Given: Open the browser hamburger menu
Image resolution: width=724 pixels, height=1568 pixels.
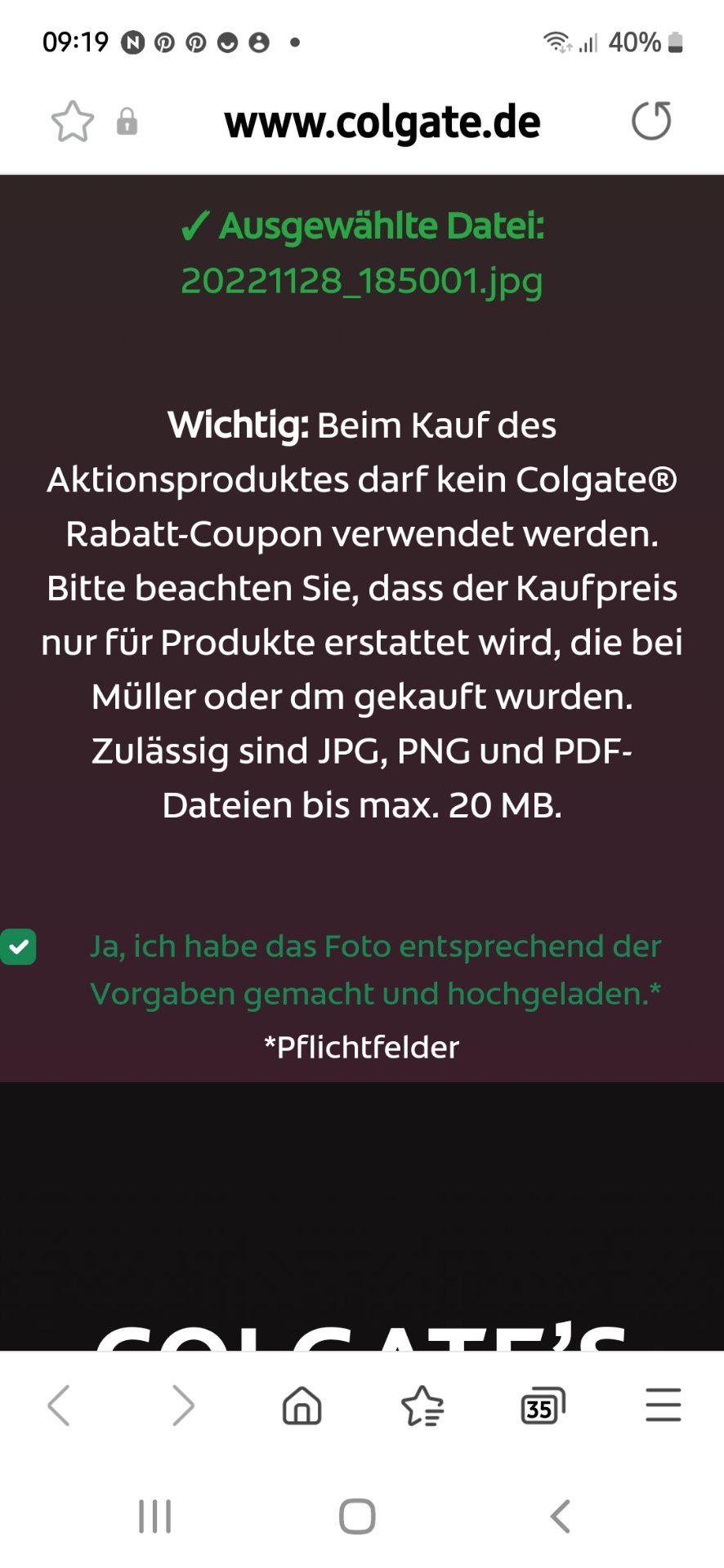Looking at the screenshot, I should [x=664, y=1405].
